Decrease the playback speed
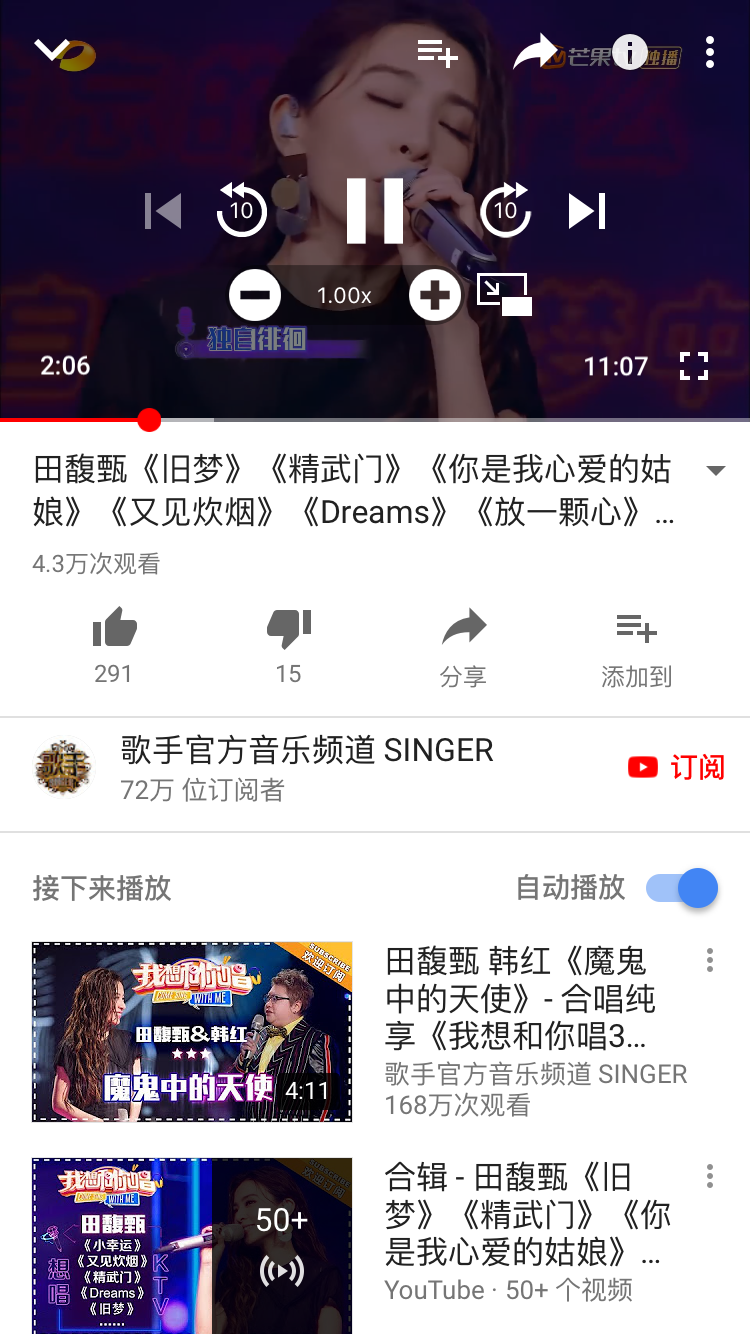This screenshot has height=1334, width=750. (x=255, y=295)
